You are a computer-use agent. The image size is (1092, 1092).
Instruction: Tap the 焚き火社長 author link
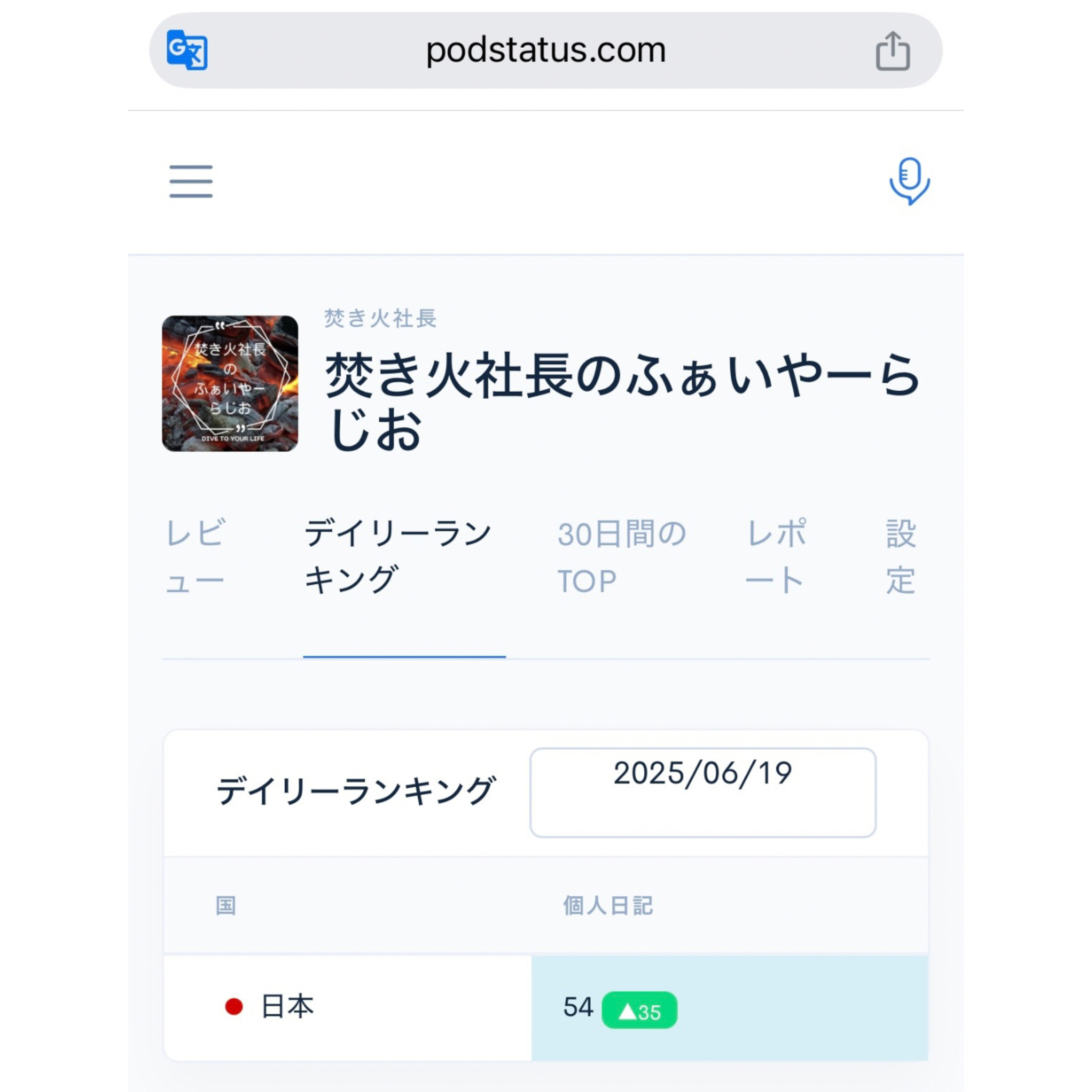click(380, 318)
